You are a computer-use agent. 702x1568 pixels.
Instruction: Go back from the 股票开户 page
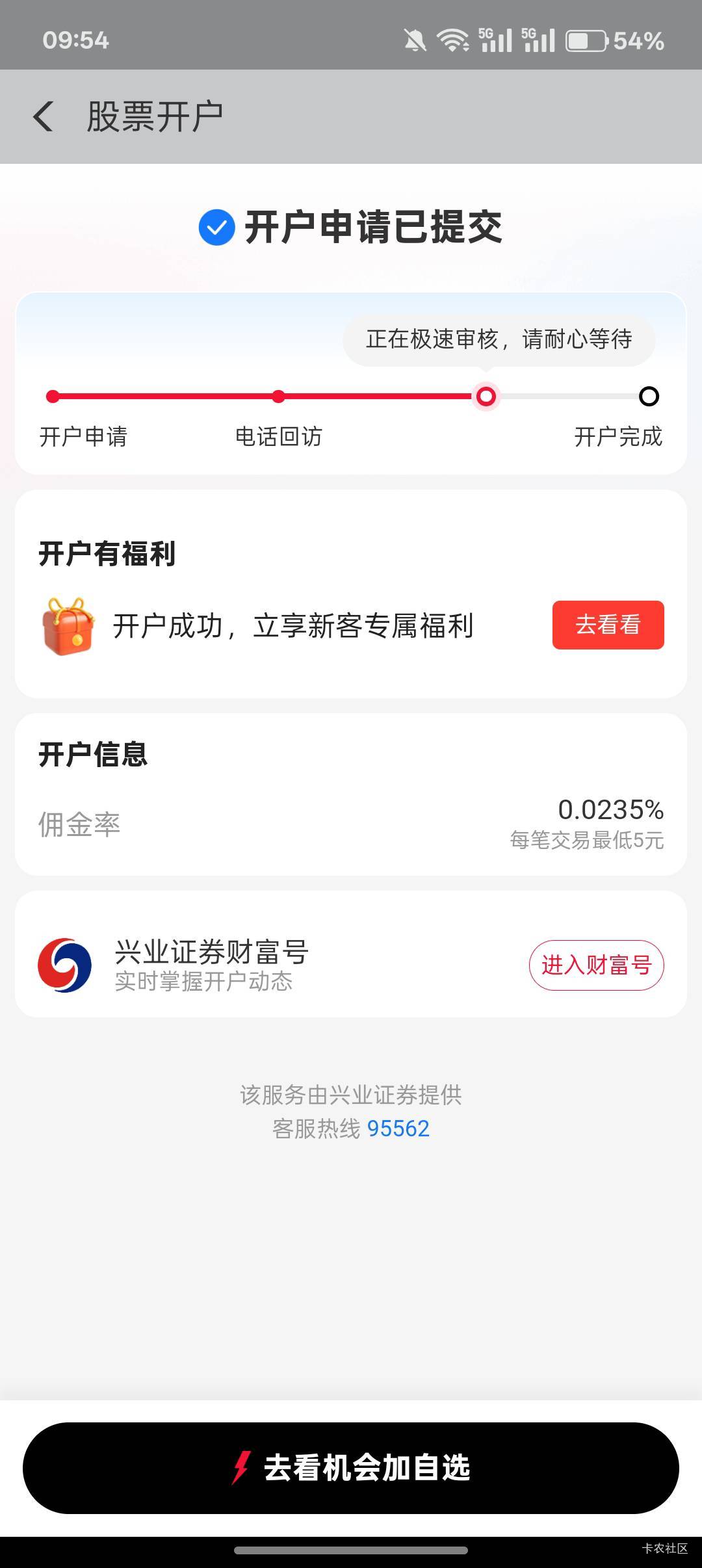point(44,117)
